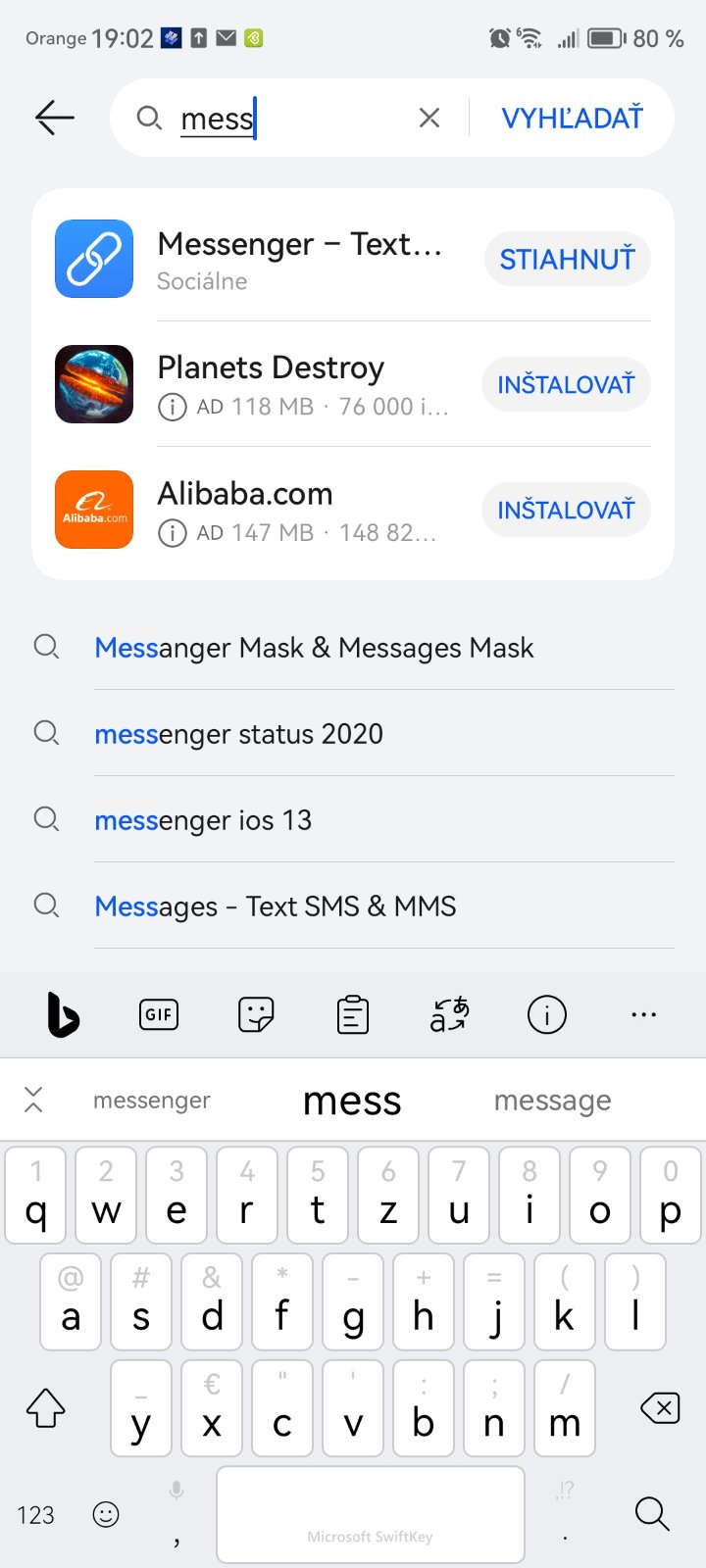The height and width of the screenshot is (1568, 706).
Task: Open the keyboard clipboard
Action: point(352,1014)
